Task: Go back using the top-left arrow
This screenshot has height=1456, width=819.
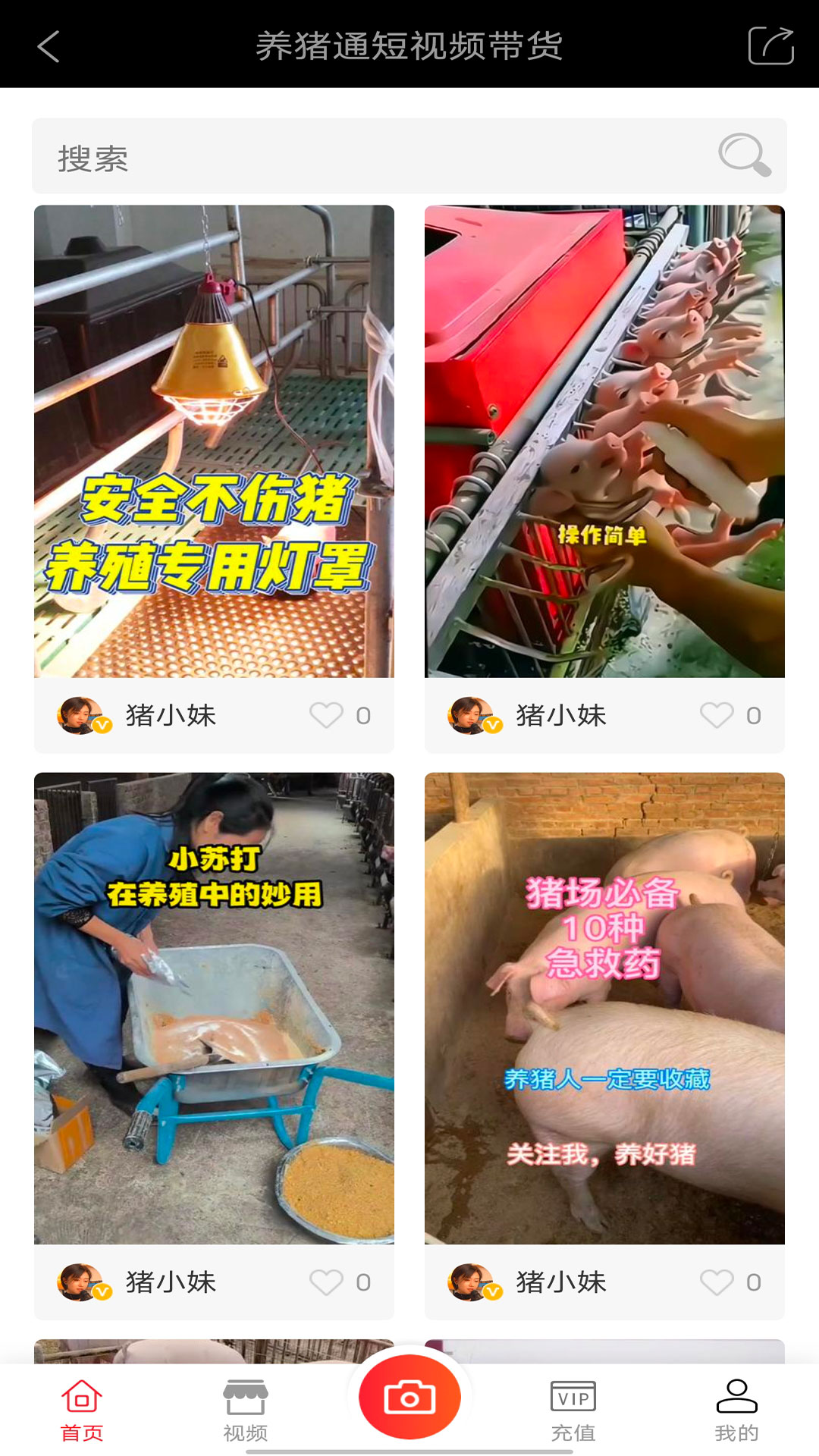Action: click(49, 46)
